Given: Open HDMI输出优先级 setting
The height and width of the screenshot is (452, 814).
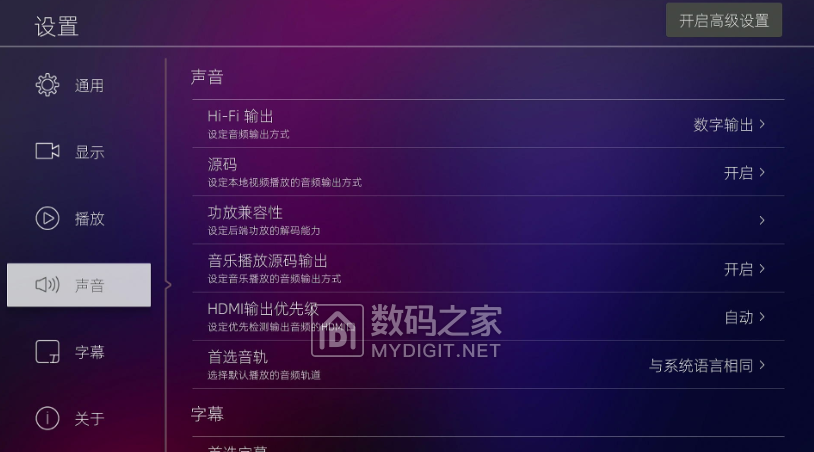Looking at the screenshot, I should [487, 316].
